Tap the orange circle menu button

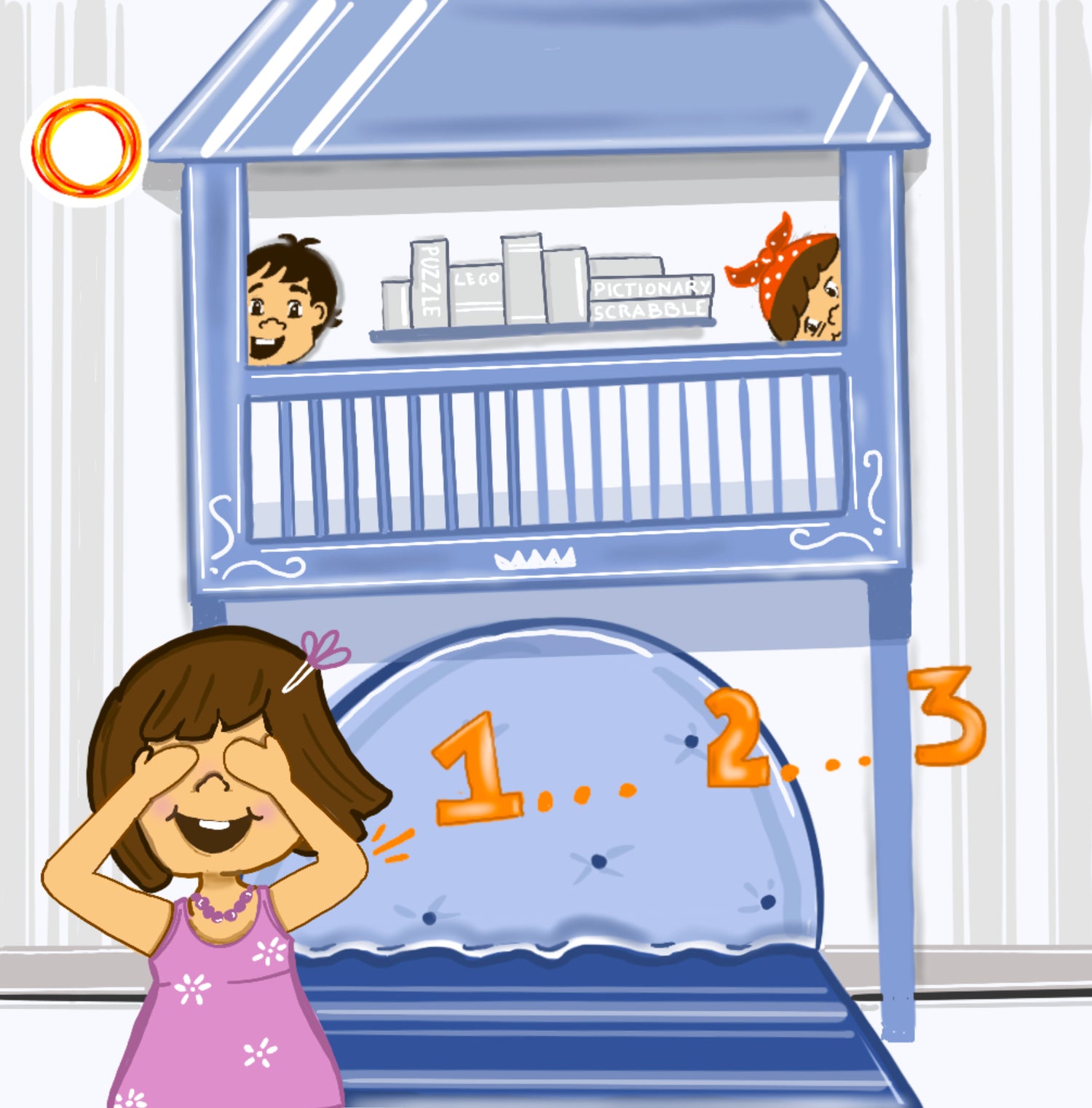click(86, 148)
